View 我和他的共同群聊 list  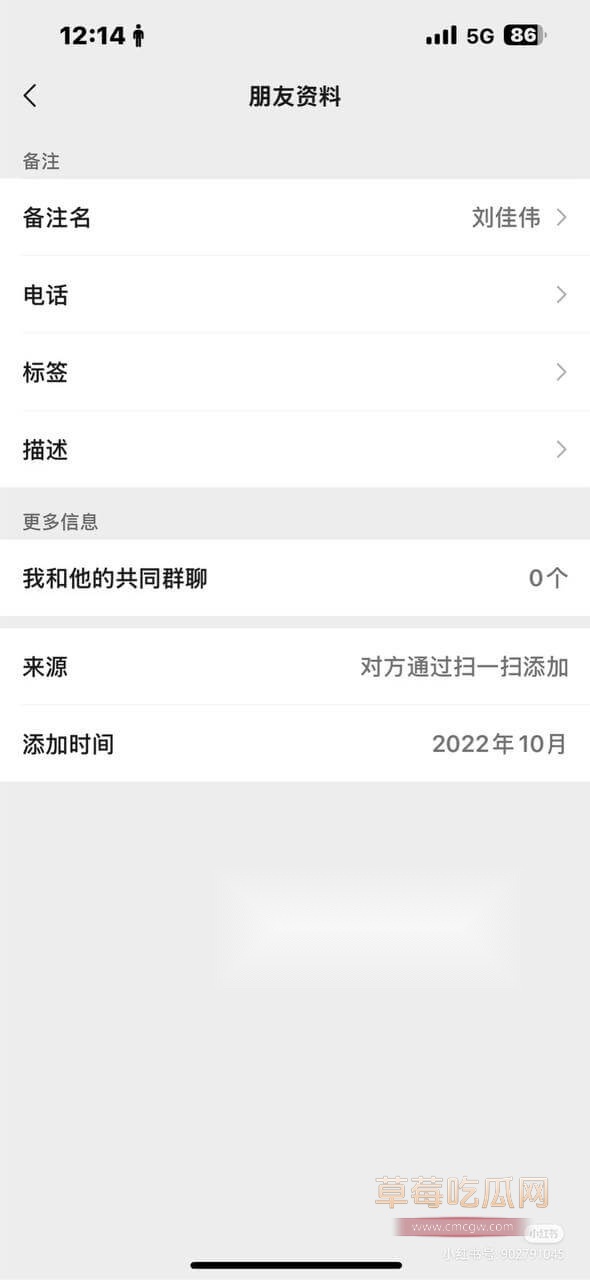[295, 578]
